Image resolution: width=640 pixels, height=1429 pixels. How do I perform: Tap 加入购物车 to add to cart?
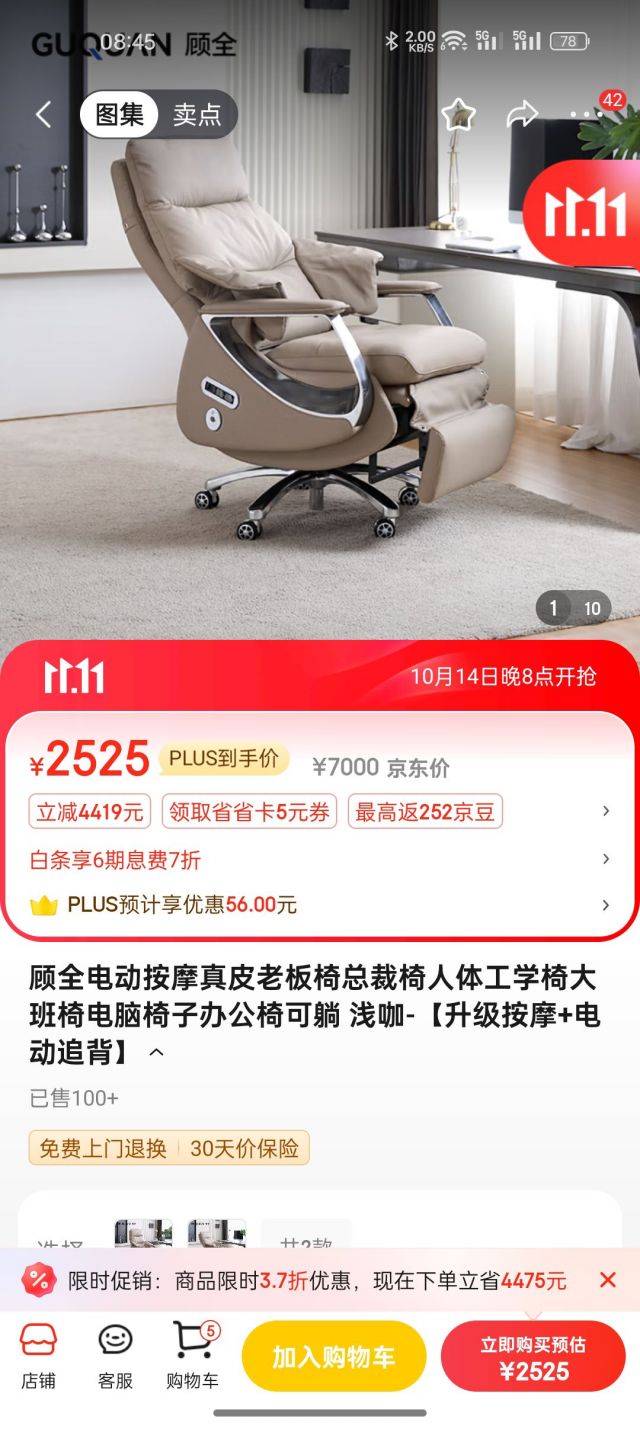tap(333, 1356)
